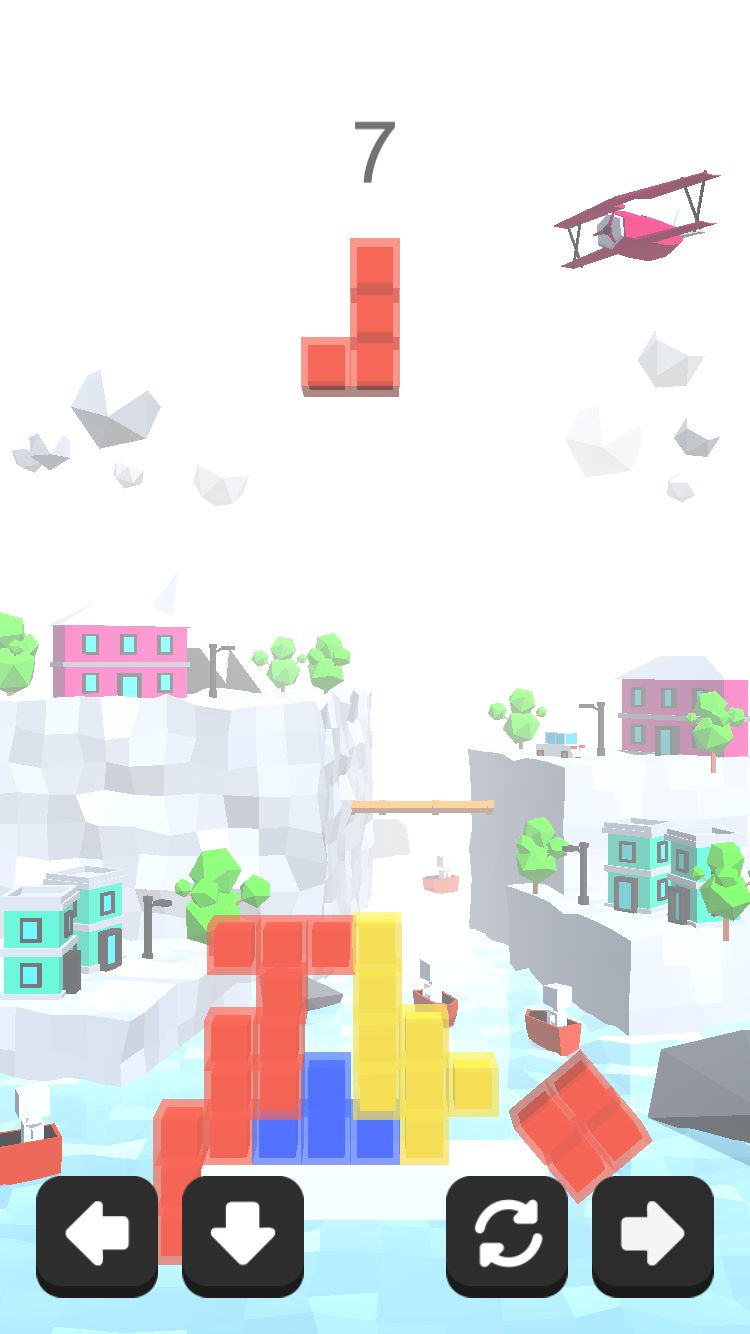Image resolution: width=750 pixels, height=1334 pixels.
Task: Rotate the falling red block
Action: (507, 1236)
